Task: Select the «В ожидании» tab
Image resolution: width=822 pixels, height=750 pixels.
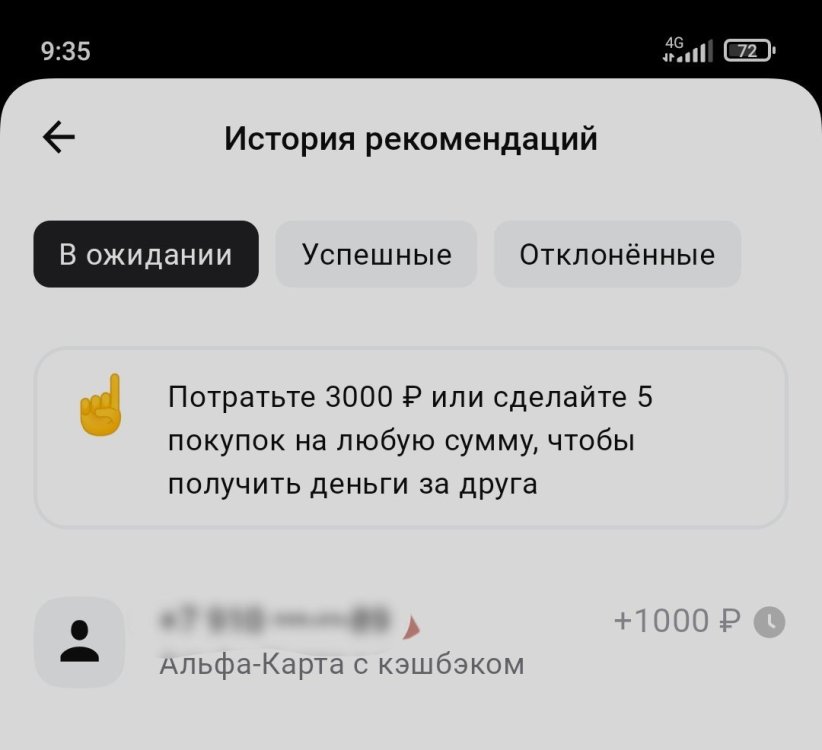Action: pos(146,254)
